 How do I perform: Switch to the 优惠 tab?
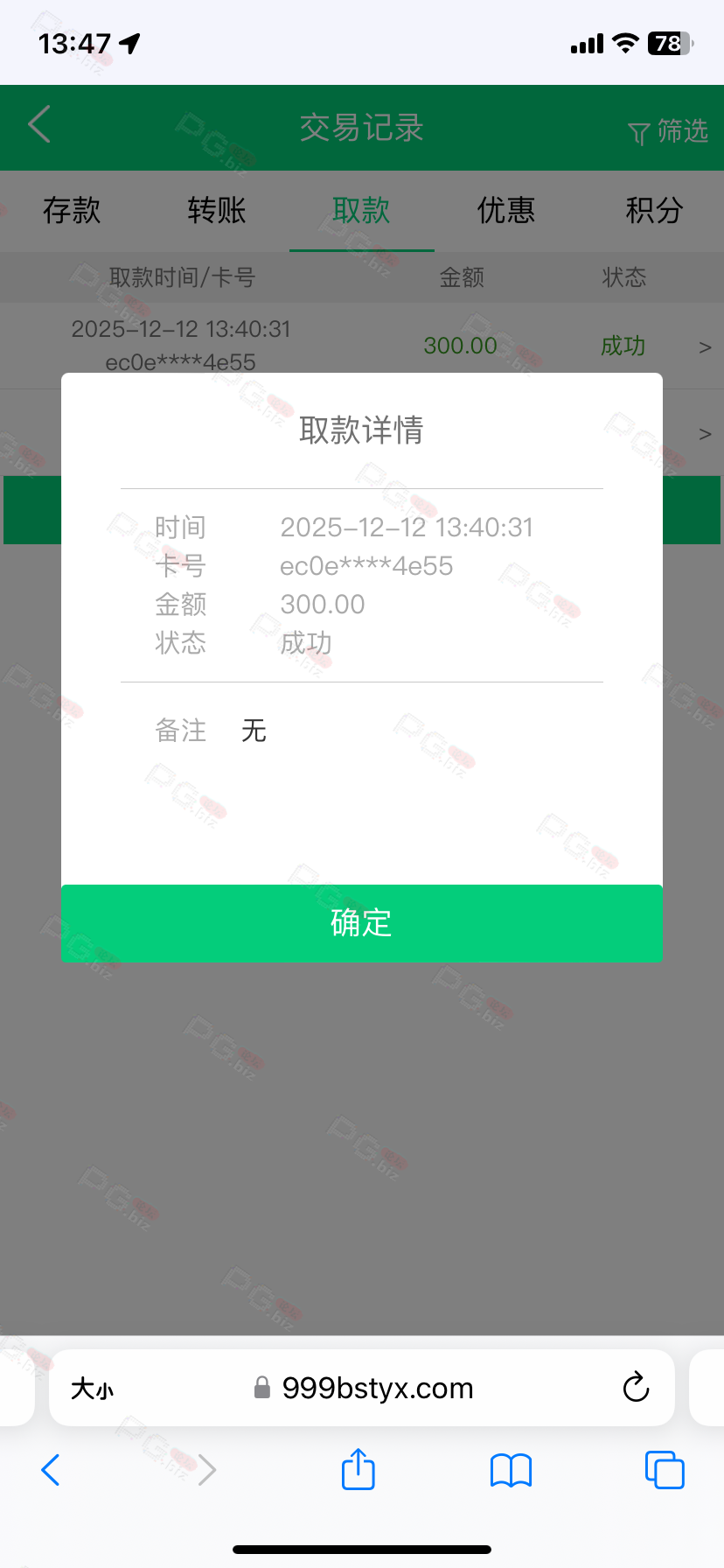pos(506,211)
